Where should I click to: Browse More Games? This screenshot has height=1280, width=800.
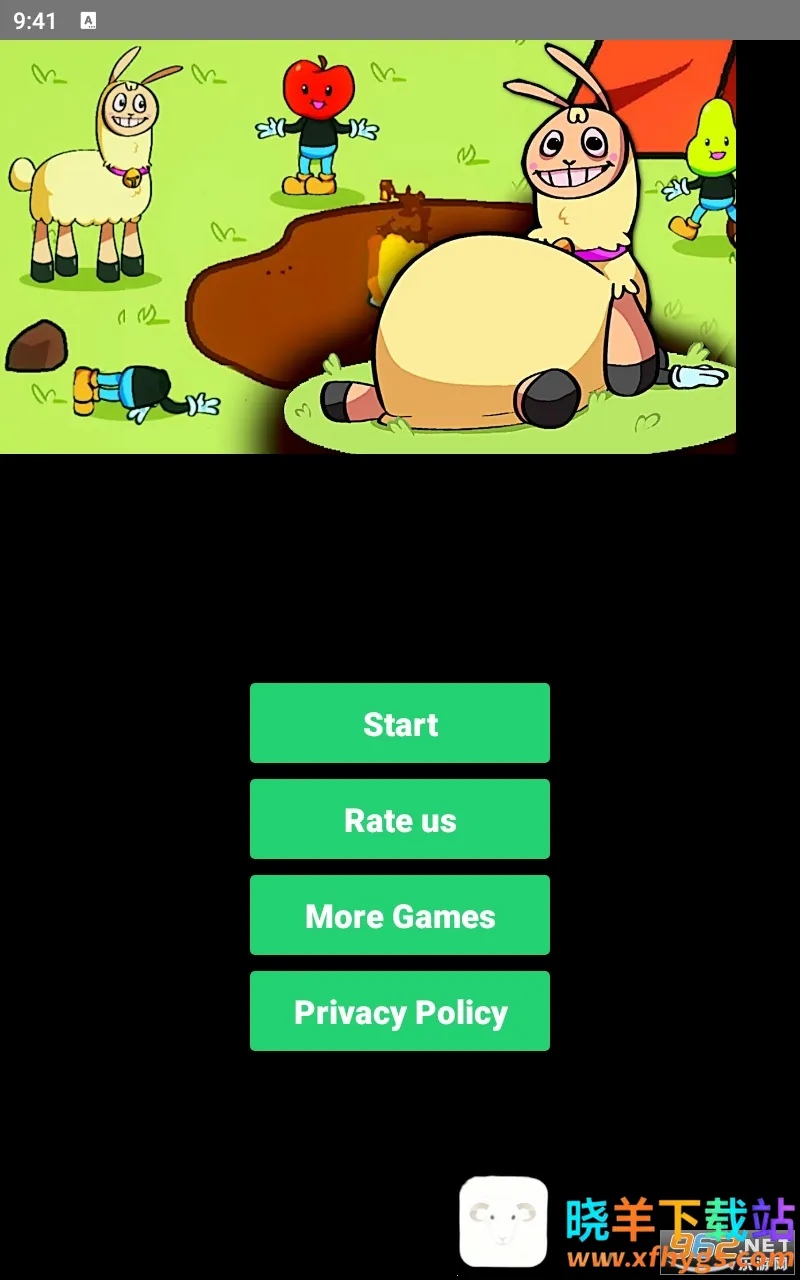[400, 915]
